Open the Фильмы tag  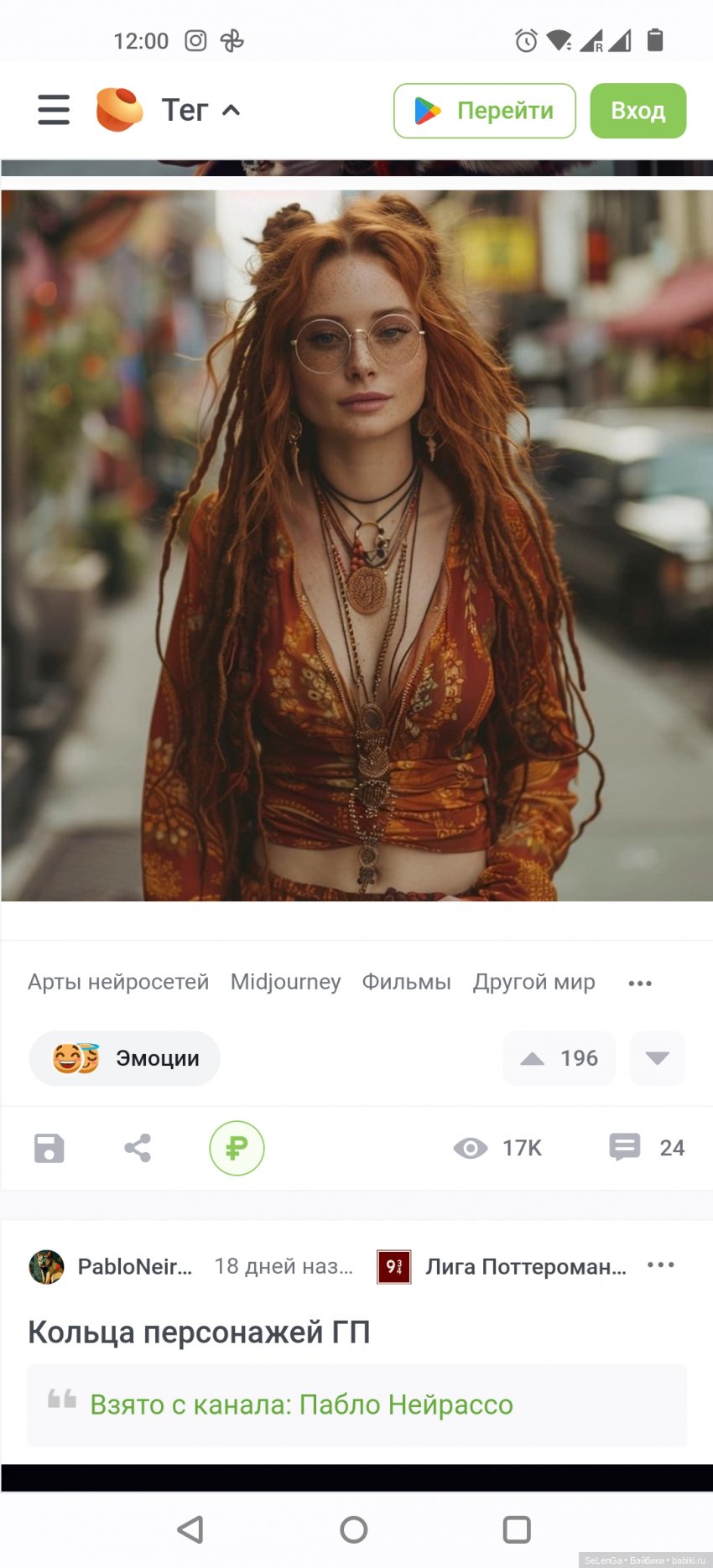click(406, 982)
